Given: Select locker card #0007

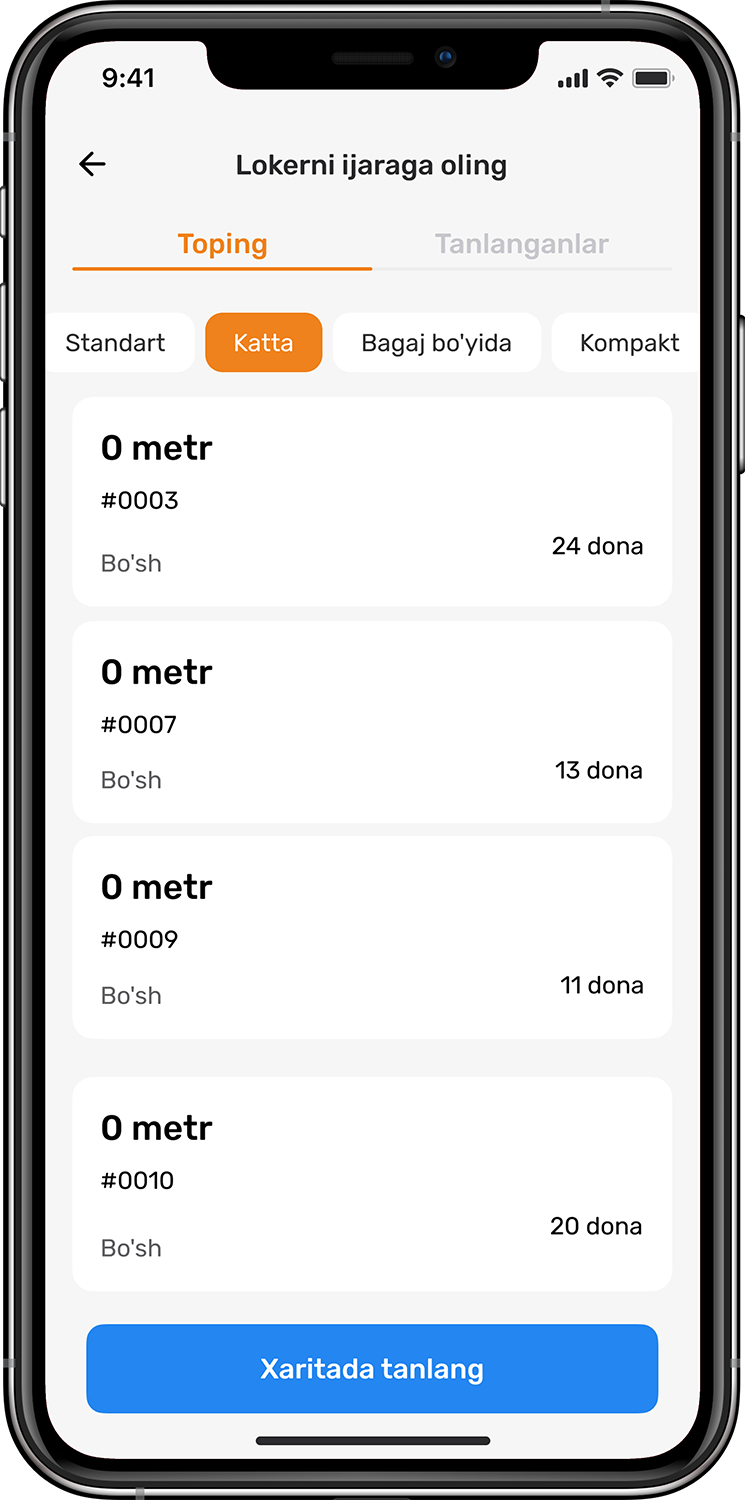Looking at the screenshot, I should click(x=372, y=722).
